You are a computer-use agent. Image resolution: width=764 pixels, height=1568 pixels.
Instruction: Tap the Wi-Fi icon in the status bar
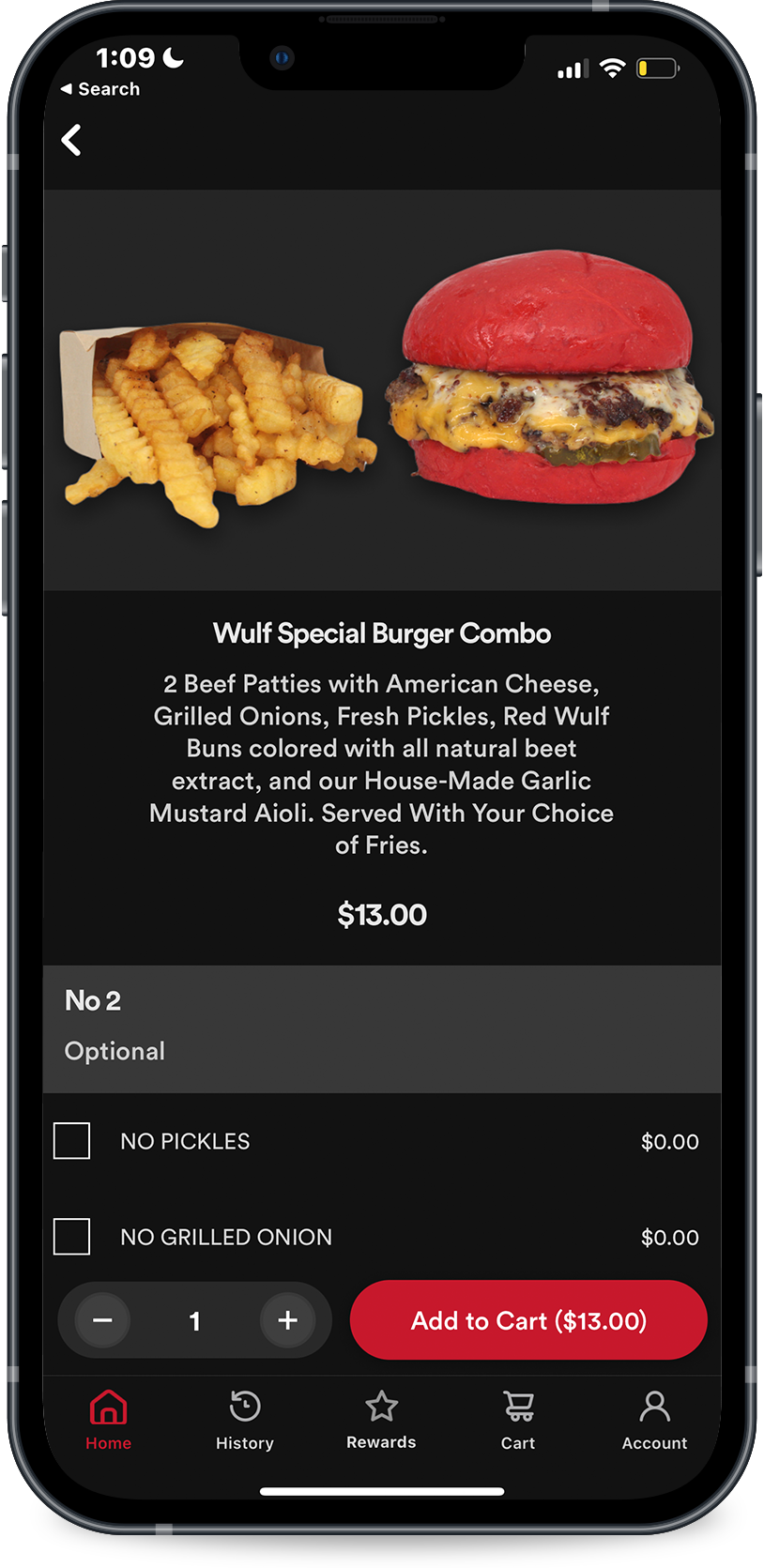[613, 68]
